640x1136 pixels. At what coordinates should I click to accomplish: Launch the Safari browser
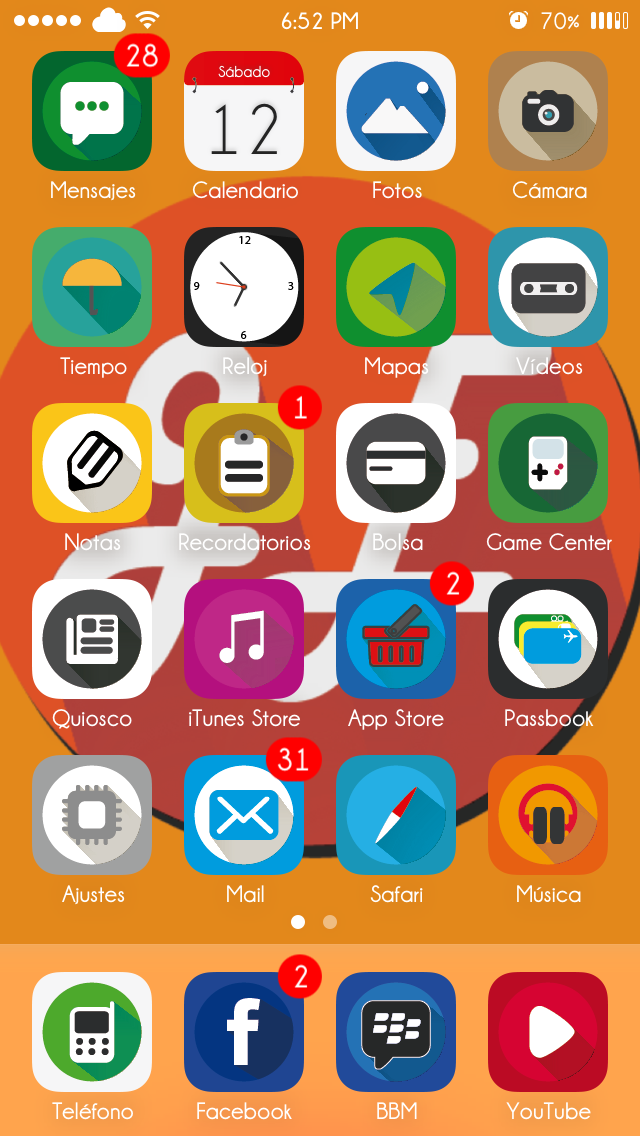point(396,815)
